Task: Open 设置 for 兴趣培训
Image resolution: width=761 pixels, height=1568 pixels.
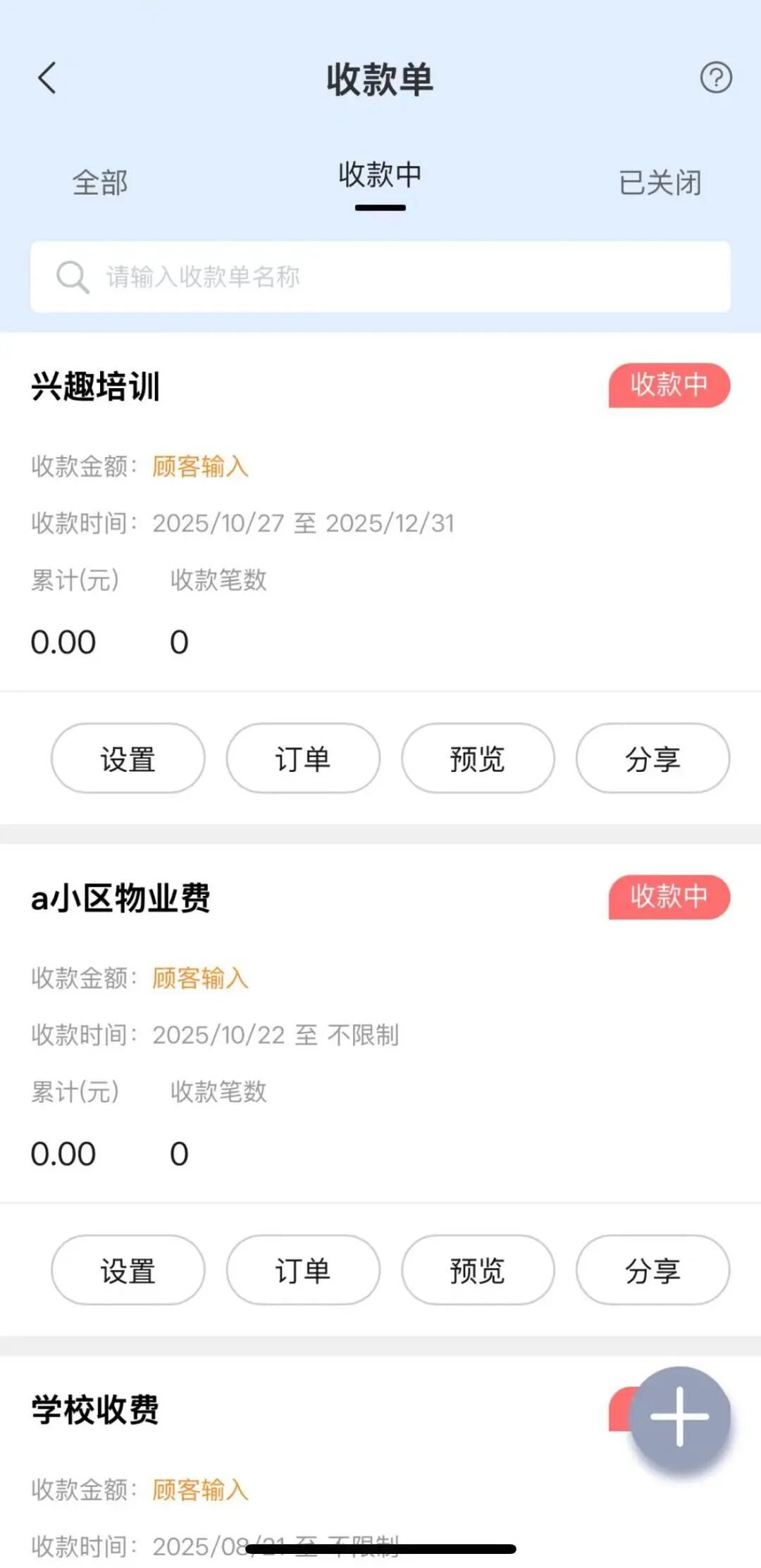Action: (x=128, y=759)
